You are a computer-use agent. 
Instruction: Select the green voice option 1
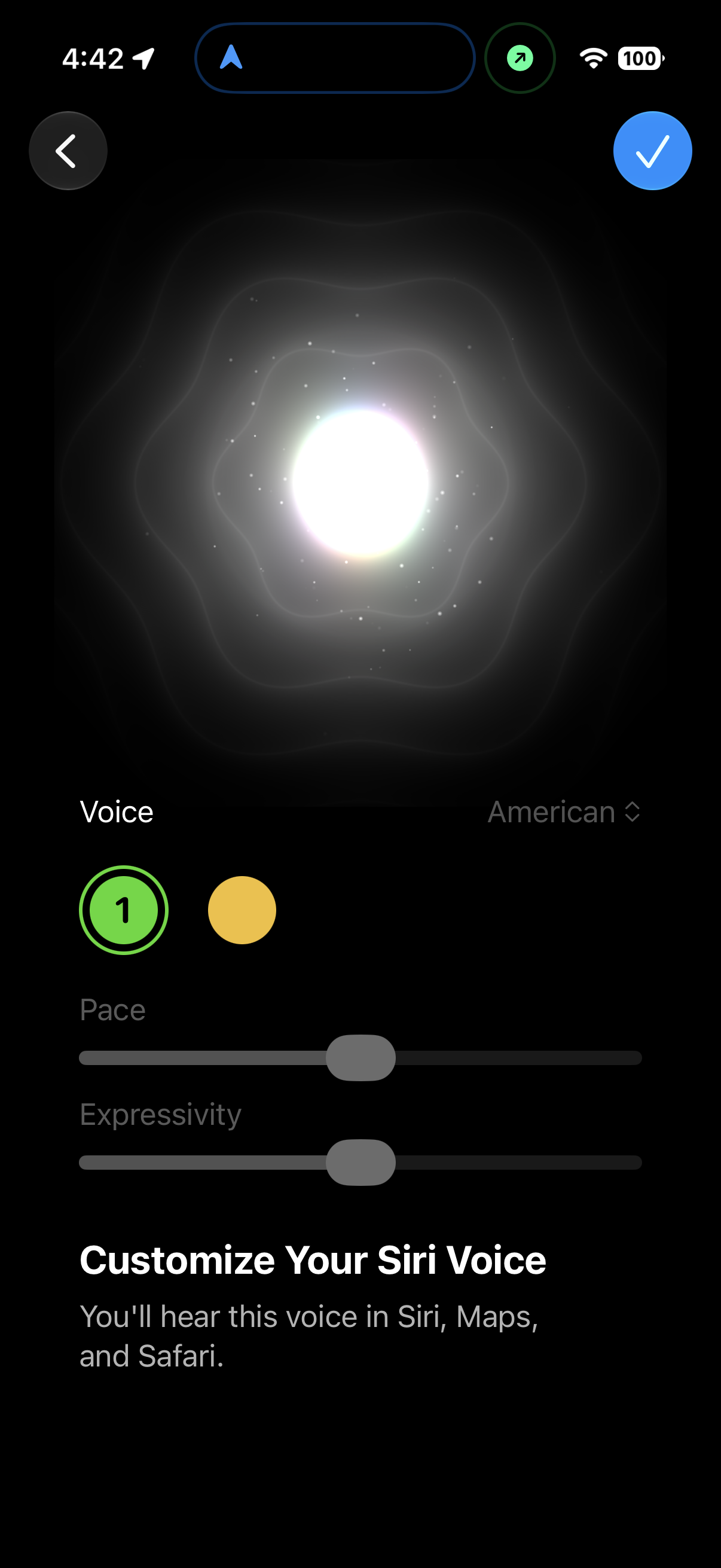click(x=124, y=910)
